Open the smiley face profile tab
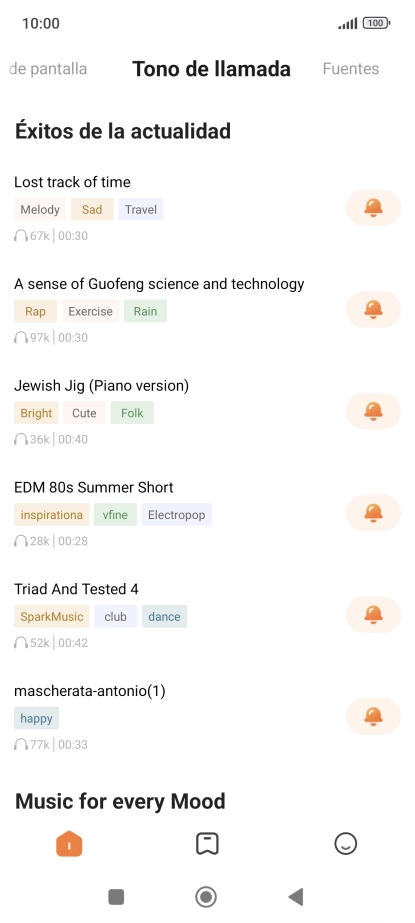Image resolution: width=415 pixels, height=923 pixels. pyautogui.click(x=346, y=844)
